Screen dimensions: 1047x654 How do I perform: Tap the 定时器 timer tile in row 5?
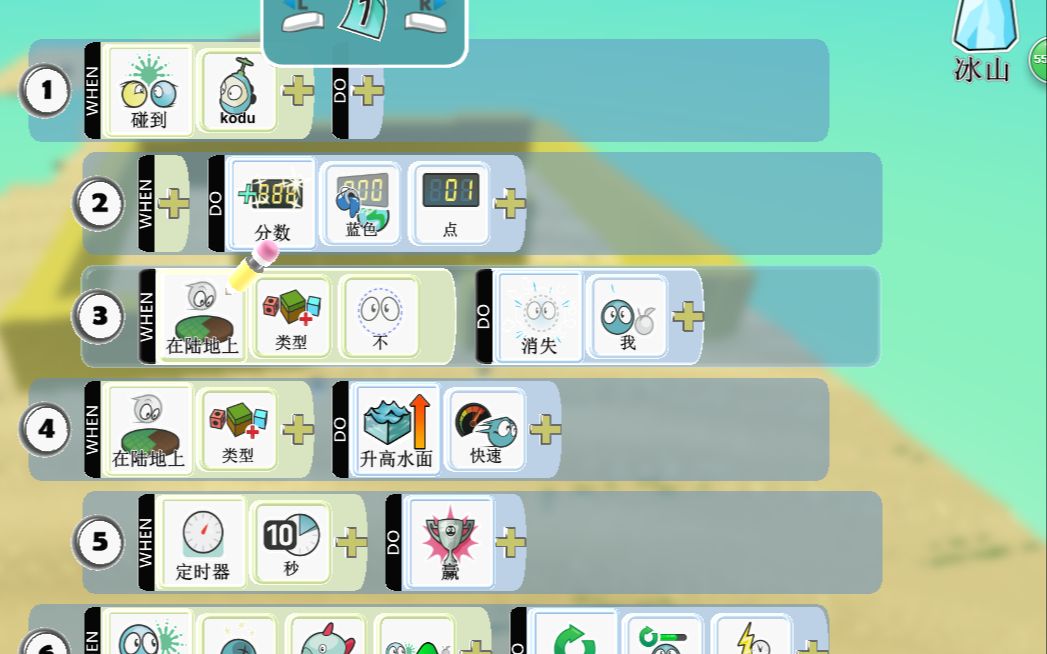[x=202, y=543]
